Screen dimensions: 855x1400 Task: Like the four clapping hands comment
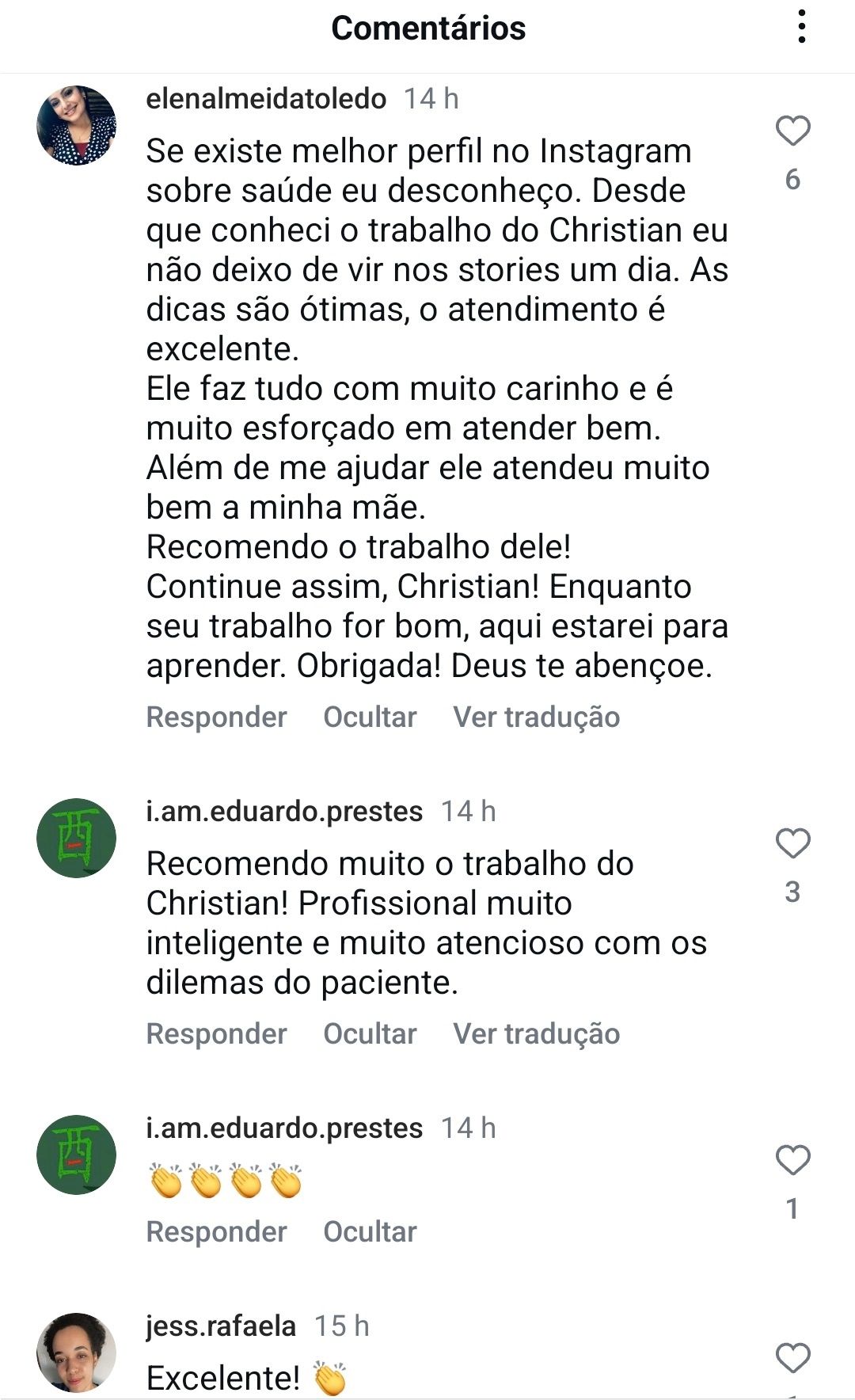coord(792,1161)
